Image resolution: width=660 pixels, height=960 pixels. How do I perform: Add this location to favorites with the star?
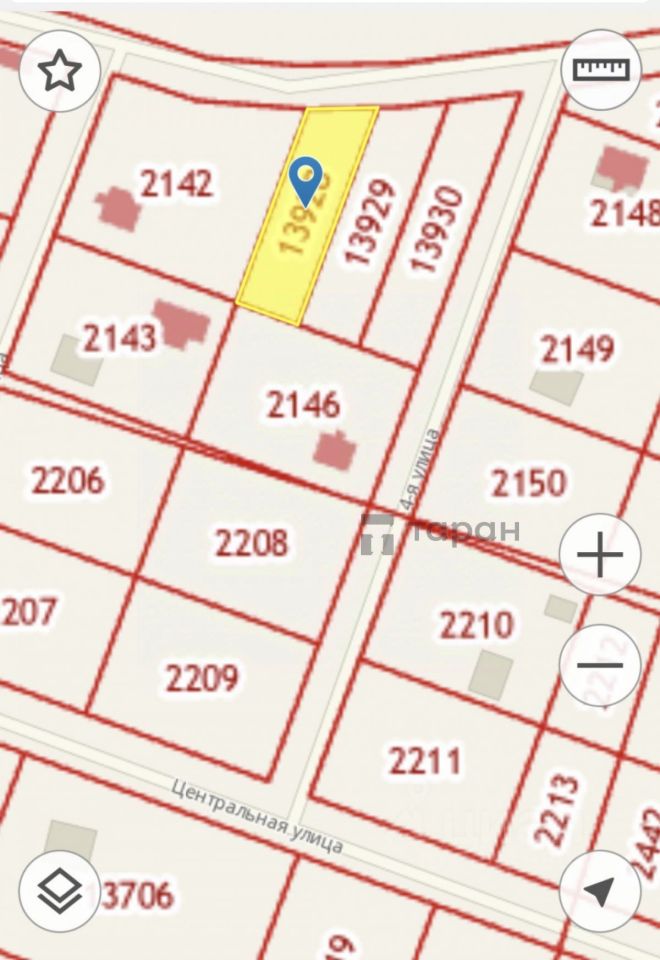click(x=59, y=71)
